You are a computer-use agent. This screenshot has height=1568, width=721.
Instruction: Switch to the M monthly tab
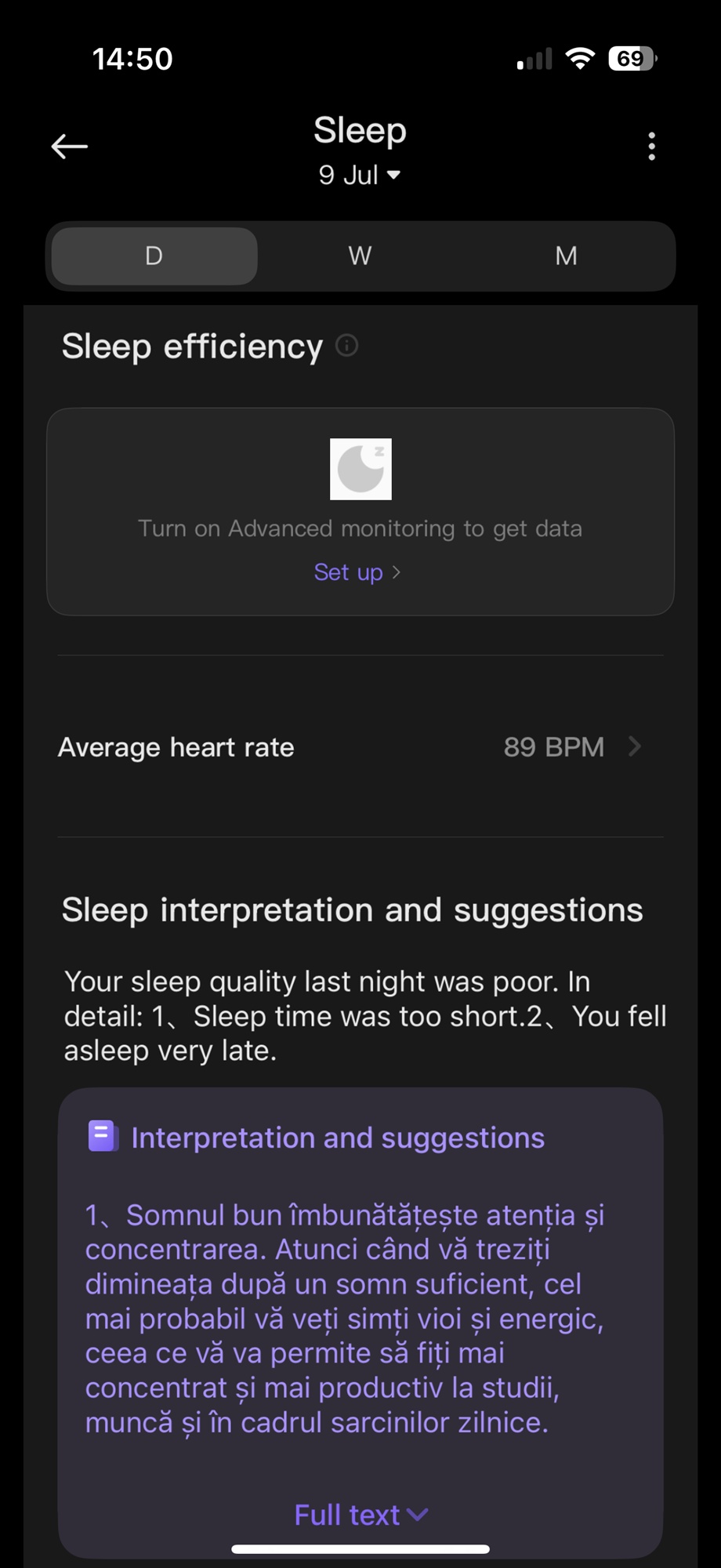pos(566,256)
